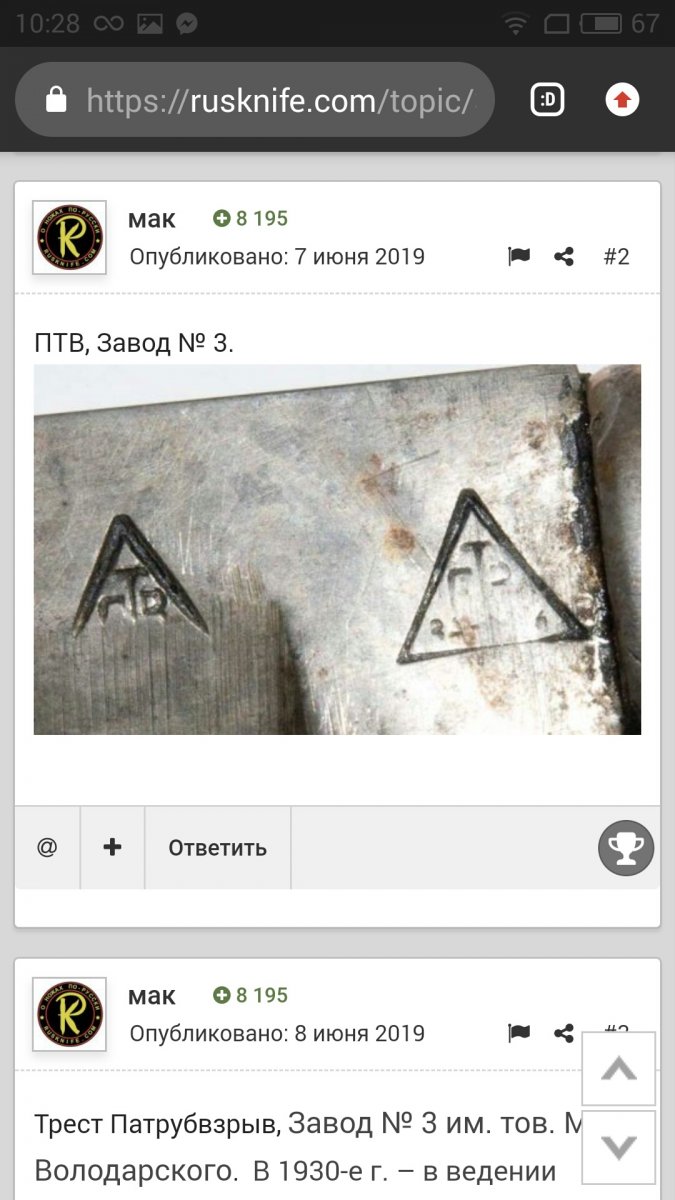Open the ПТВ stamp photo
Viewport: 675px width, 1200px height.
click(337, 549)
